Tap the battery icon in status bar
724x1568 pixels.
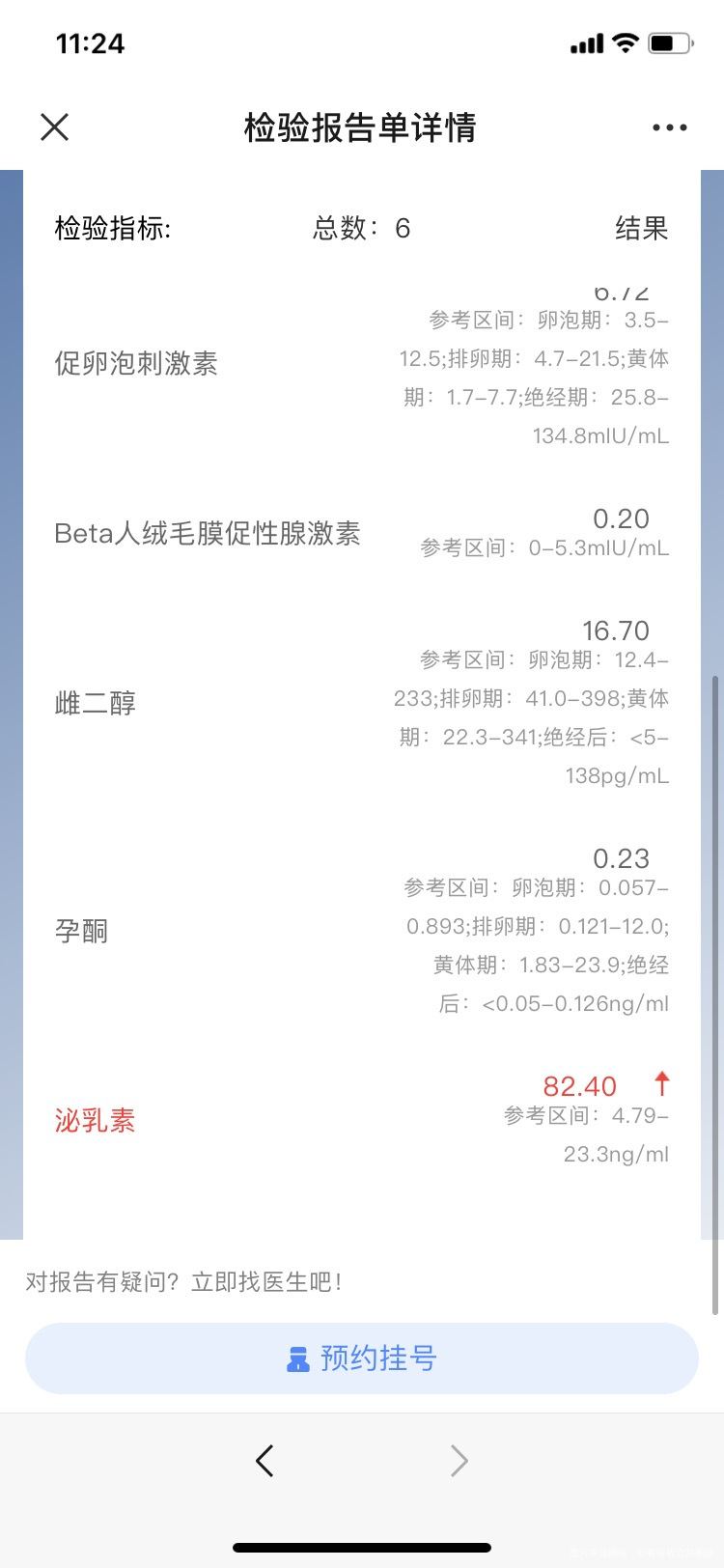click(x=666, y=42)
